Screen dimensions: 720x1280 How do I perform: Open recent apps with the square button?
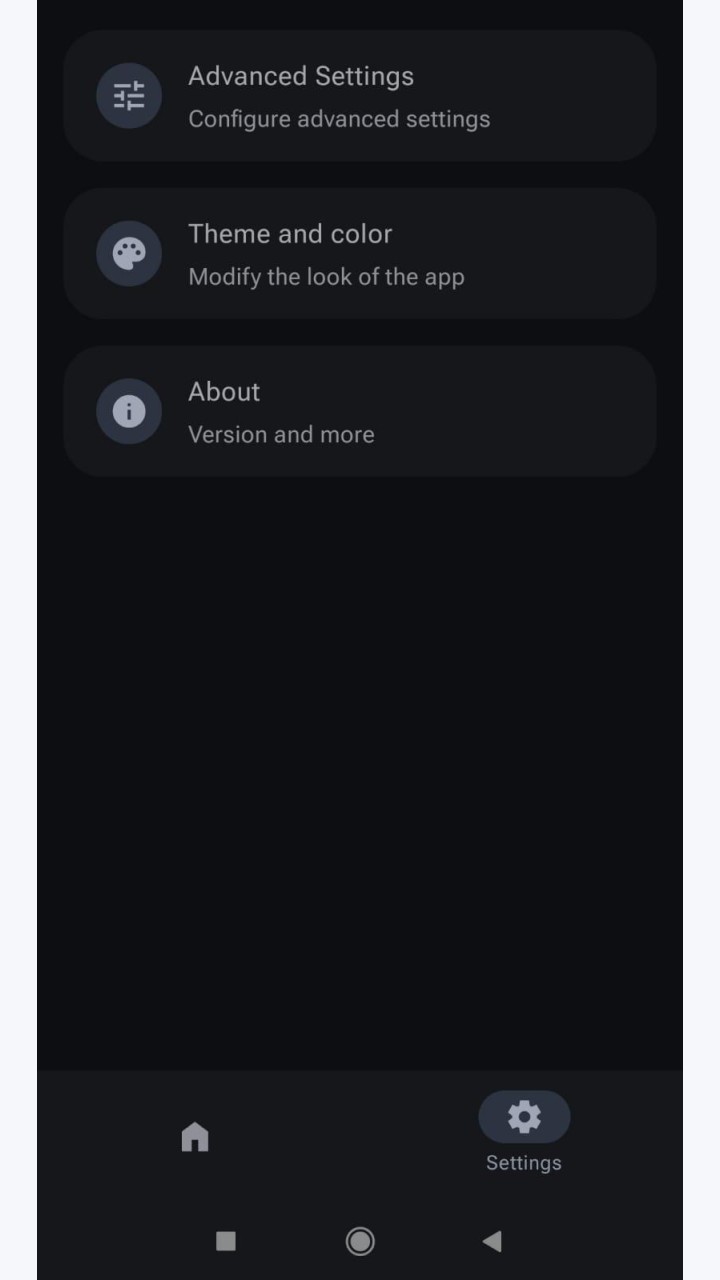[x=226, y=1241]
